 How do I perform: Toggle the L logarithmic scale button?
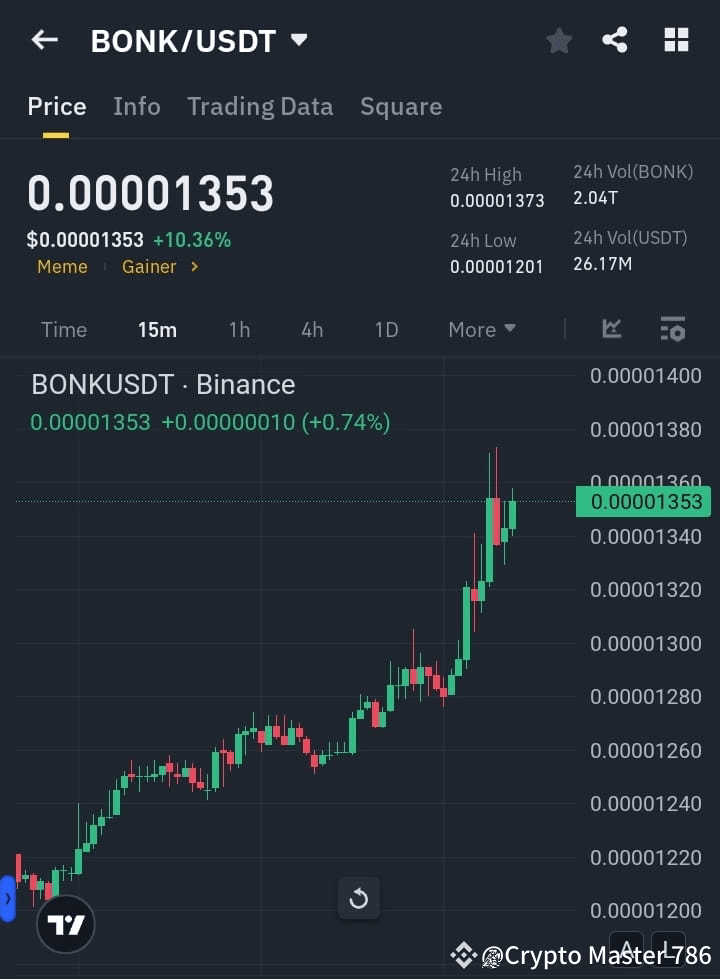point(667,945)
